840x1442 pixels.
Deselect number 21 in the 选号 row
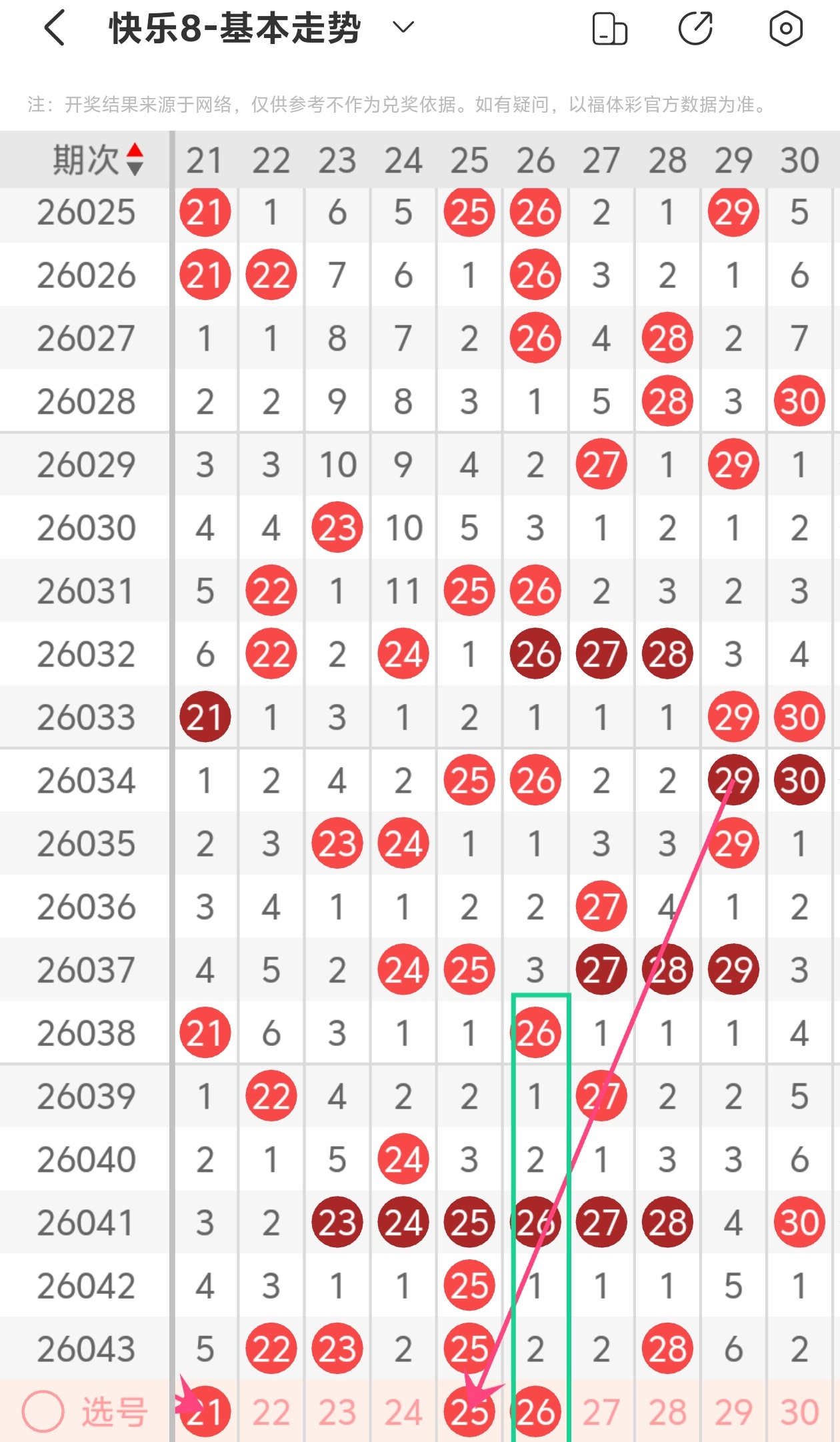205,1411
